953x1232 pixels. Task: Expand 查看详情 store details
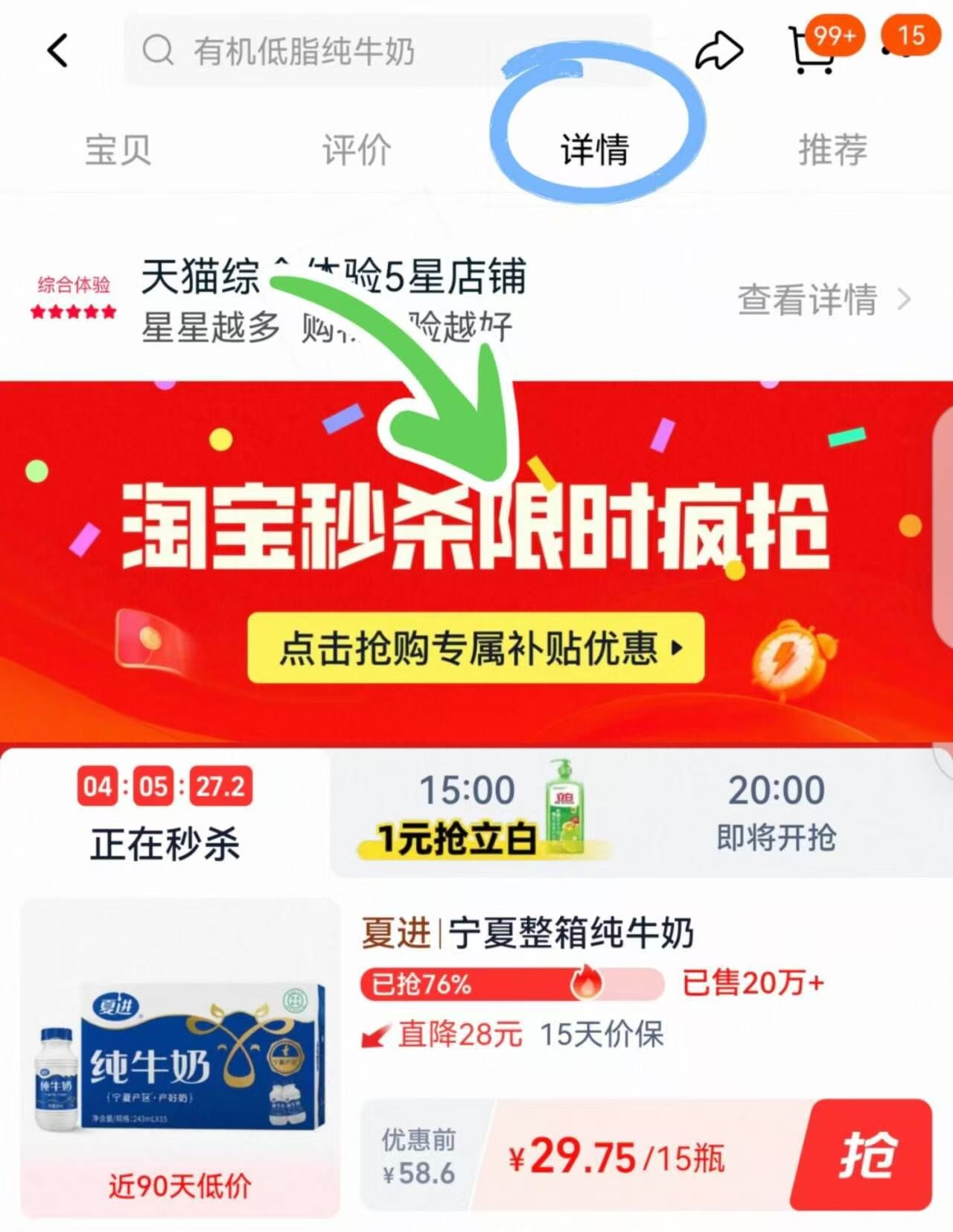808,298
